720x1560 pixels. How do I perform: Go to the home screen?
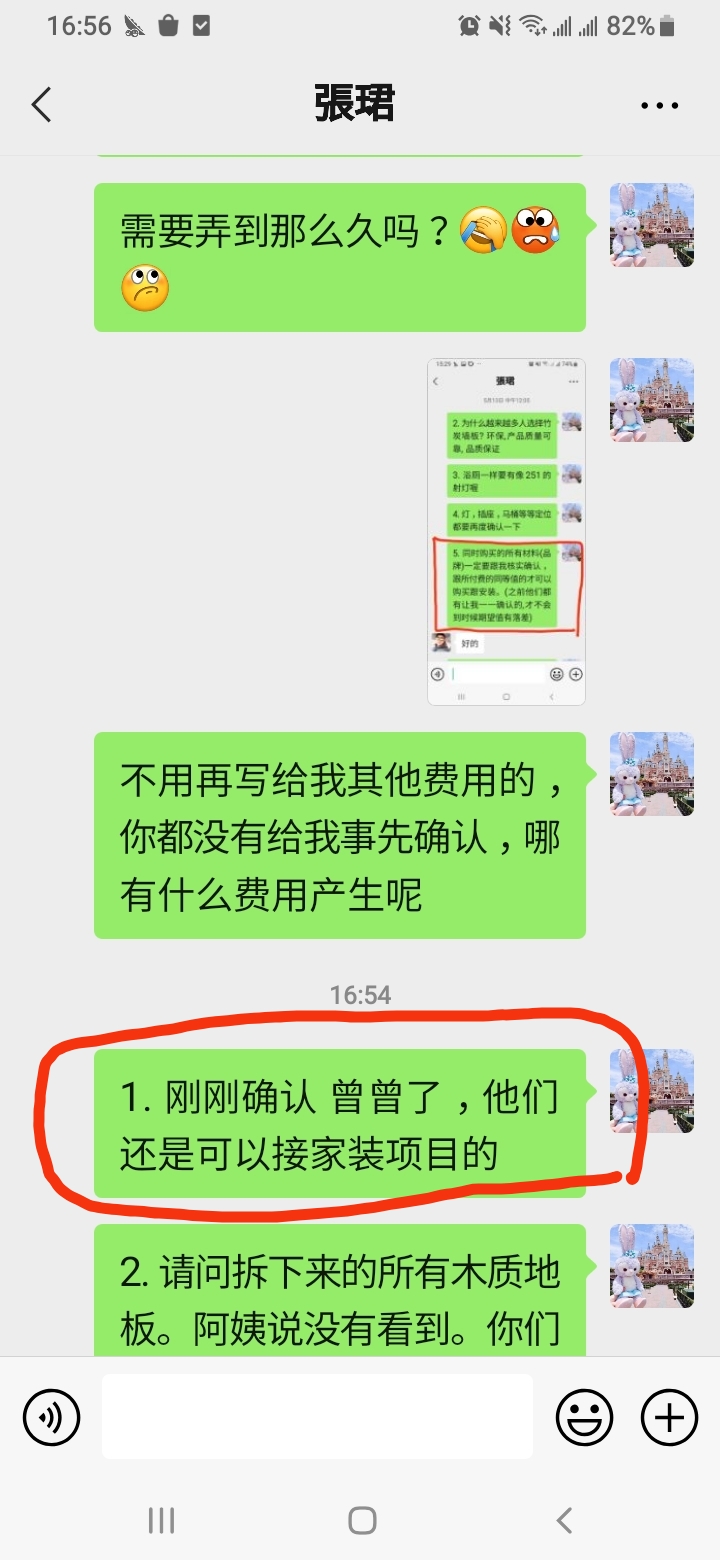(x=361, y=1521)
